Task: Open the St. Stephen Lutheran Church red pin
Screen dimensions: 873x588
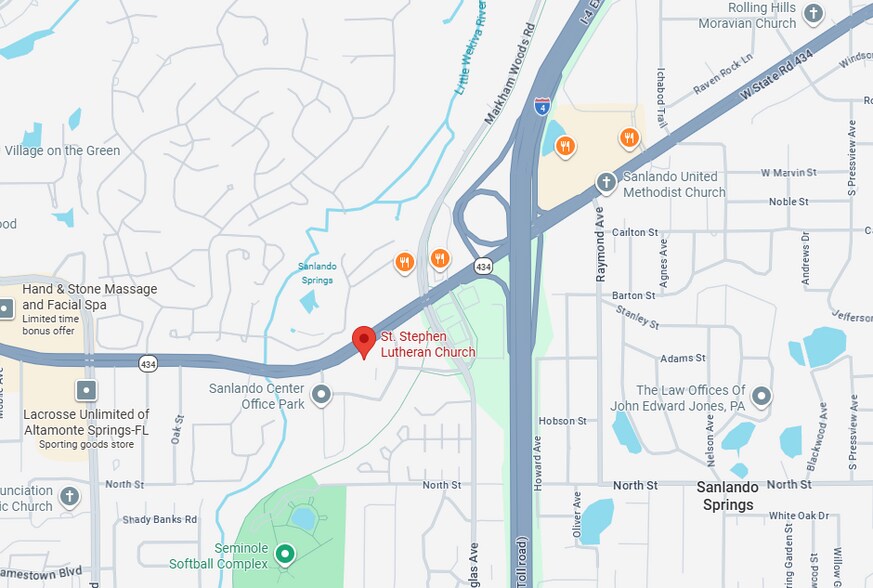Action: click(365, 340)
